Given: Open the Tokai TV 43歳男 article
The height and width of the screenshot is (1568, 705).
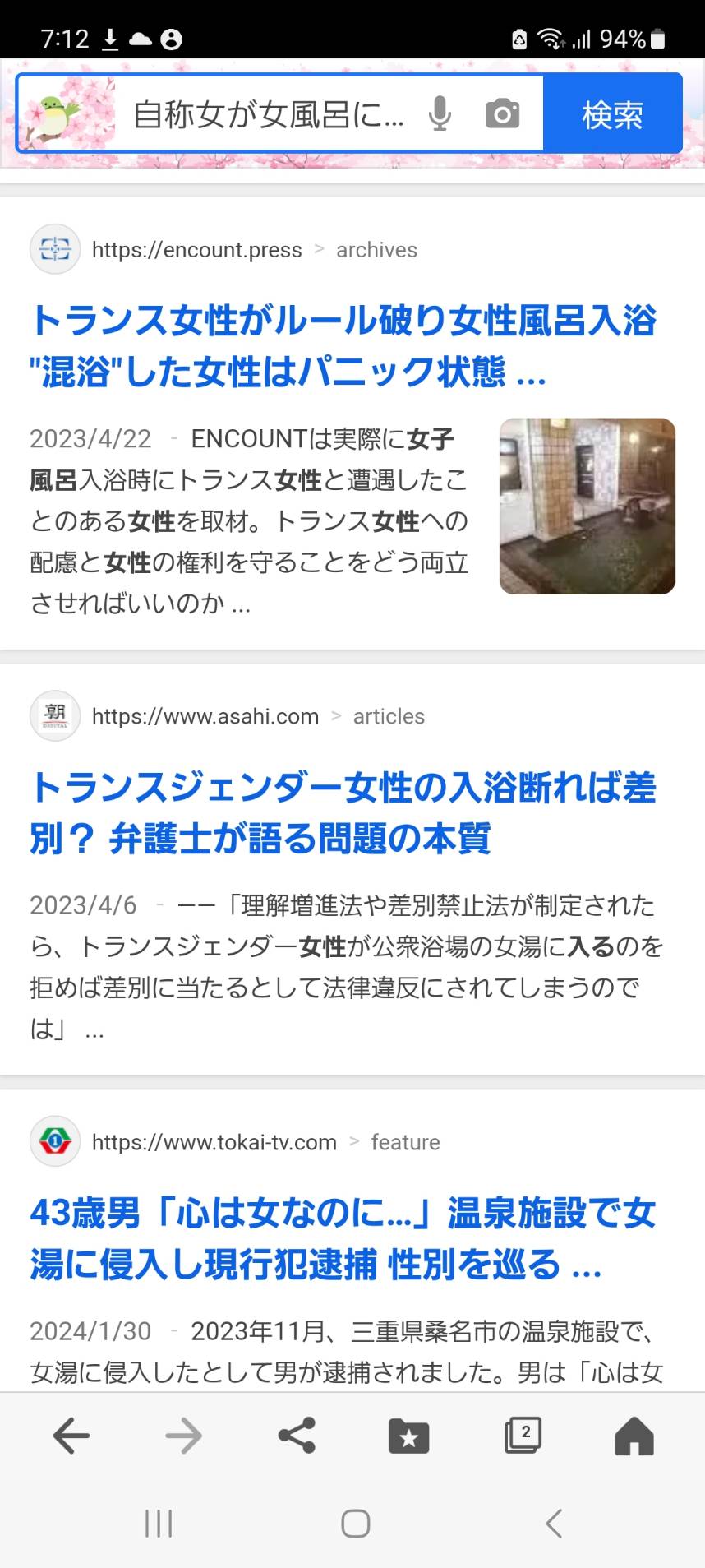Looking at the screenshot, I should coord(343,1238).
